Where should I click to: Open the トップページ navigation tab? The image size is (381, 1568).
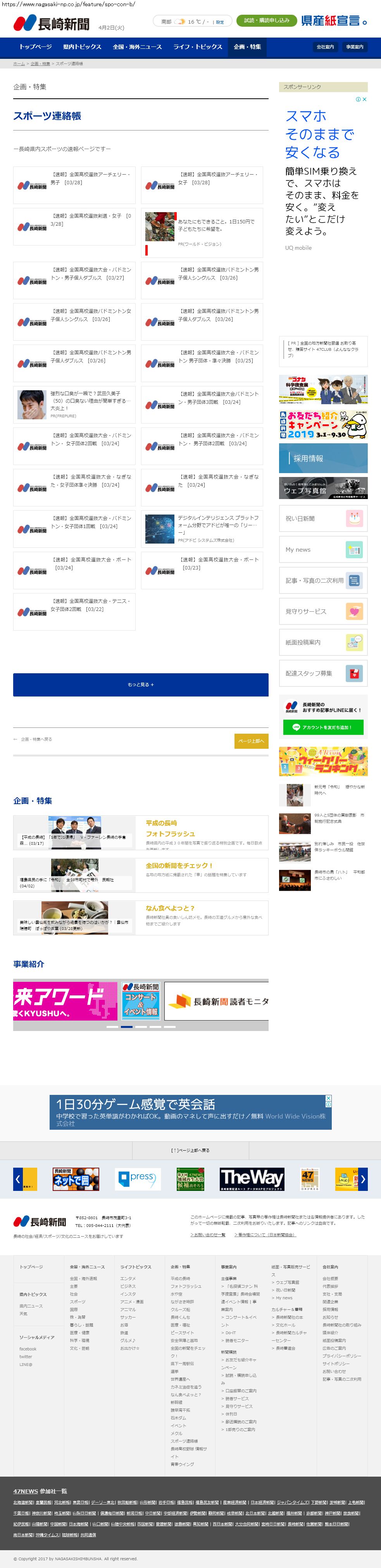pyautogui.click(x=35, y=47)
